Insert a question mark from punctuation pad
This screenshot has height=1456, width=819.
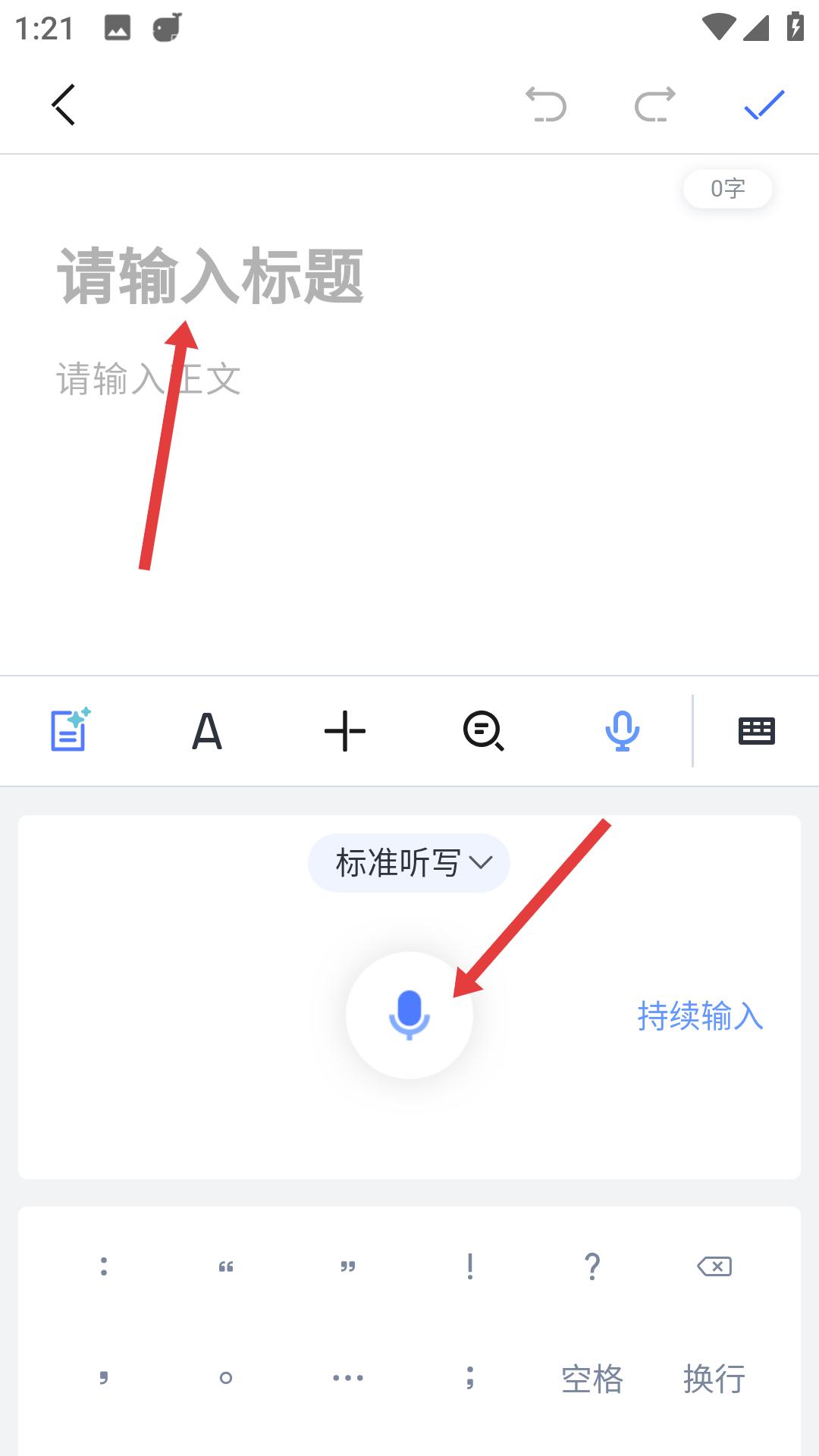pos(593,1265)
